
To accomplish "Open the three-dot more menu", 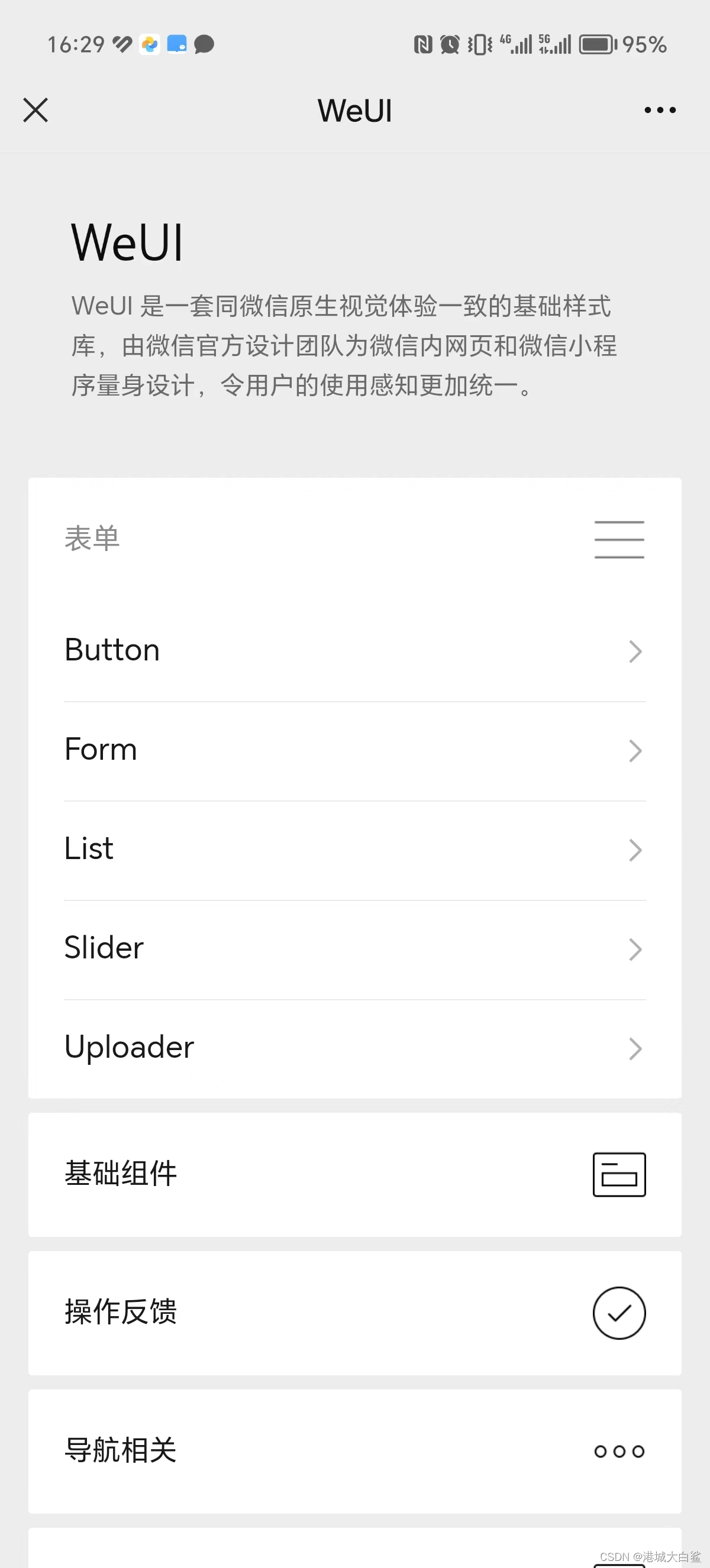I will 660,110.
